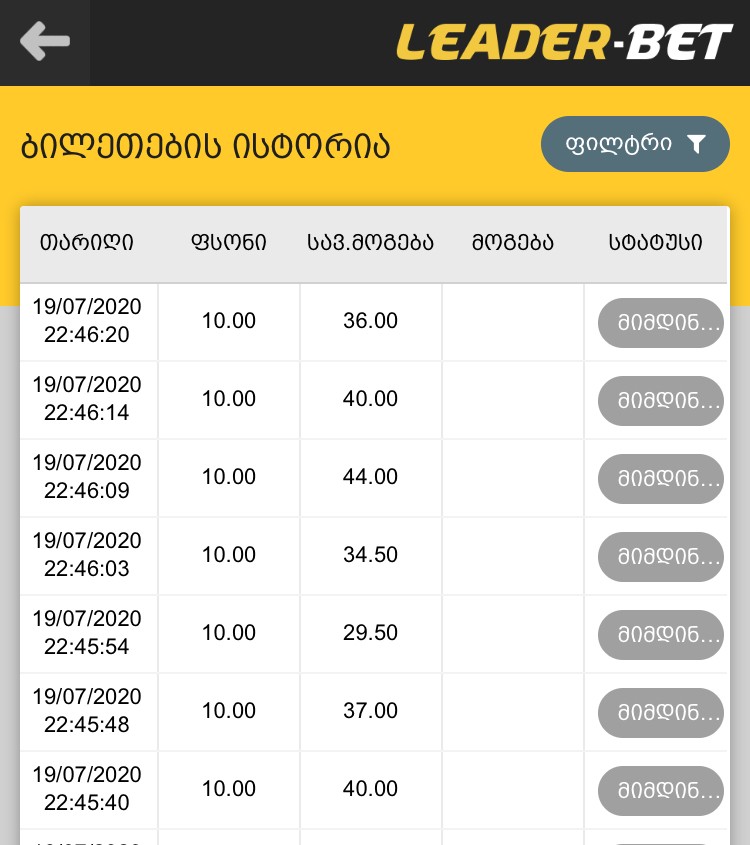Screen dimensions: 750x845
Task: Open status of the 22:46:09 ticket
Action: [x=660, y=479]
